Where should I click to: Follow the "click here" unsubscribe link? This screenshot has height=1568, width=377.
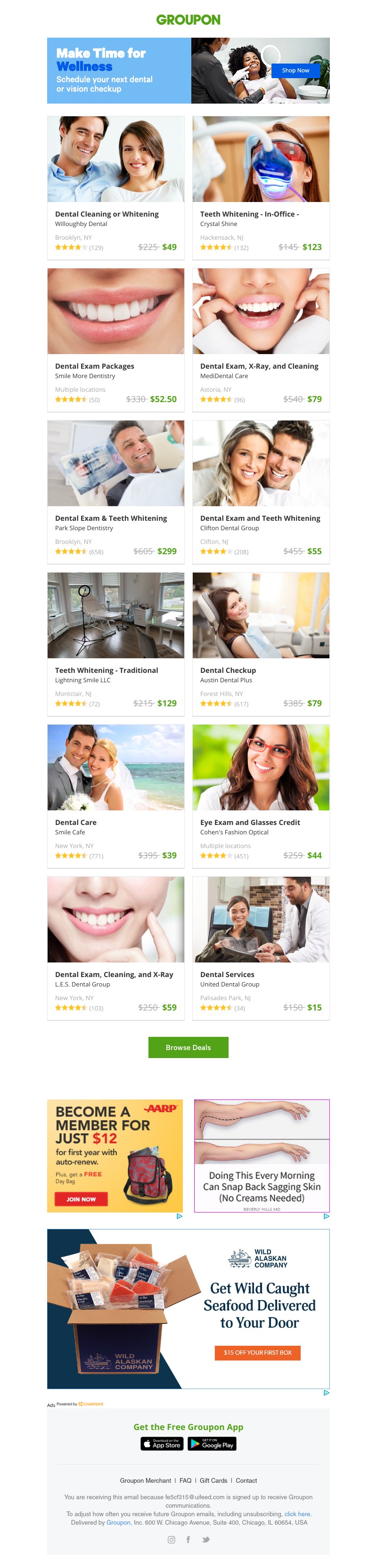click(x=297, y=1514)
